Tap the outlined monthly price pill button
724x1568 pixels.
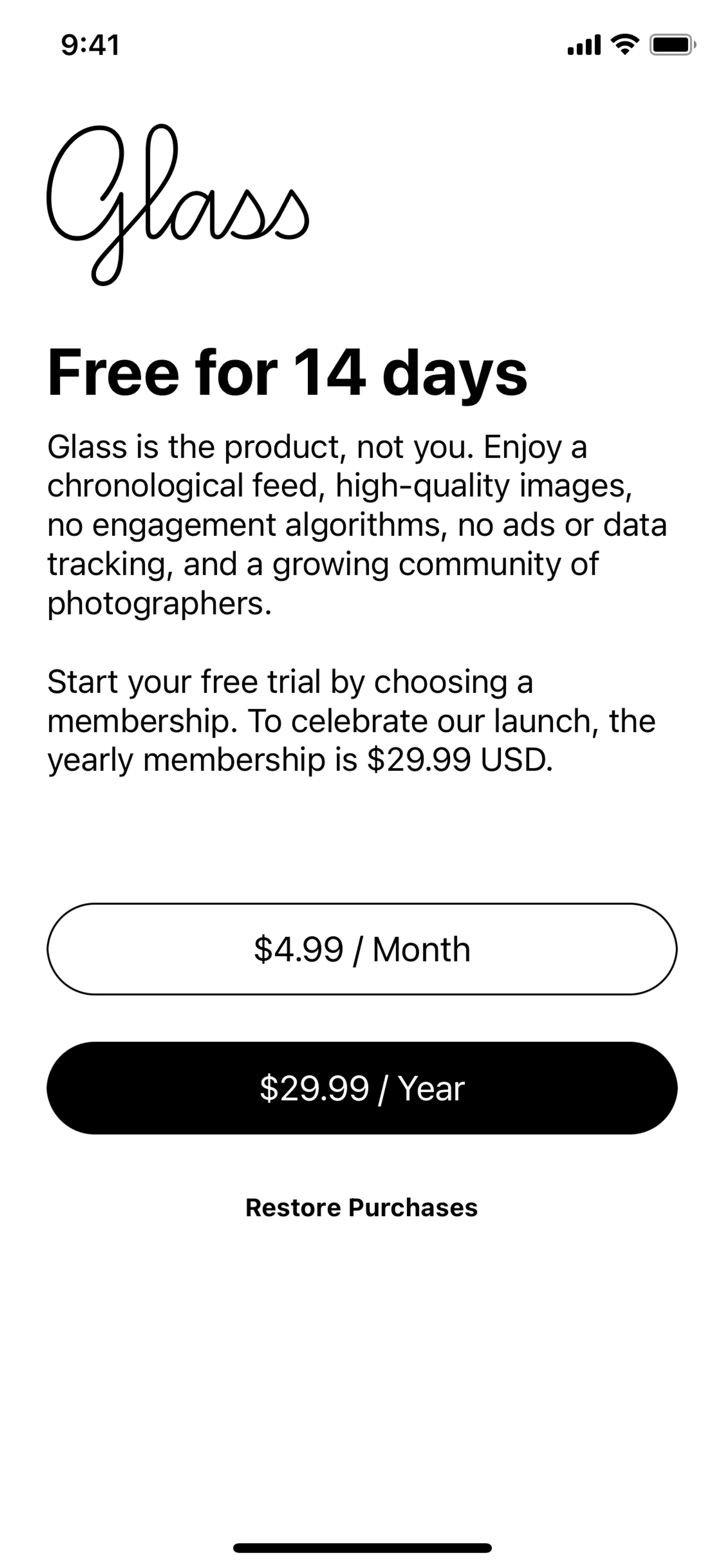362,948
